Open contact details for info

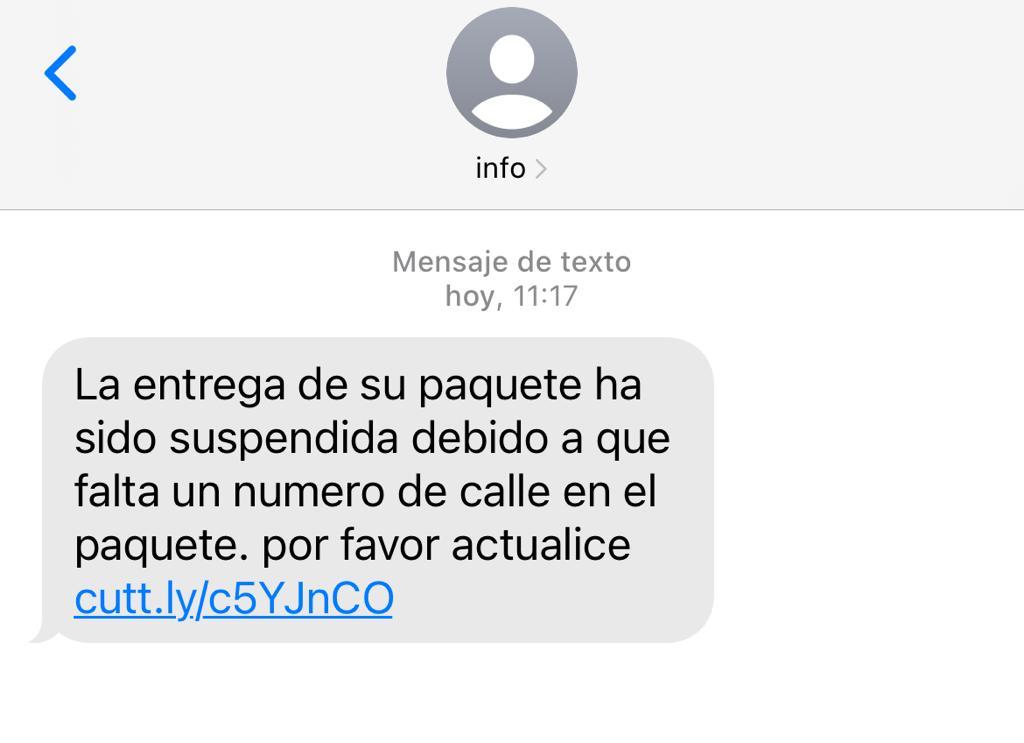pos(511,168)
